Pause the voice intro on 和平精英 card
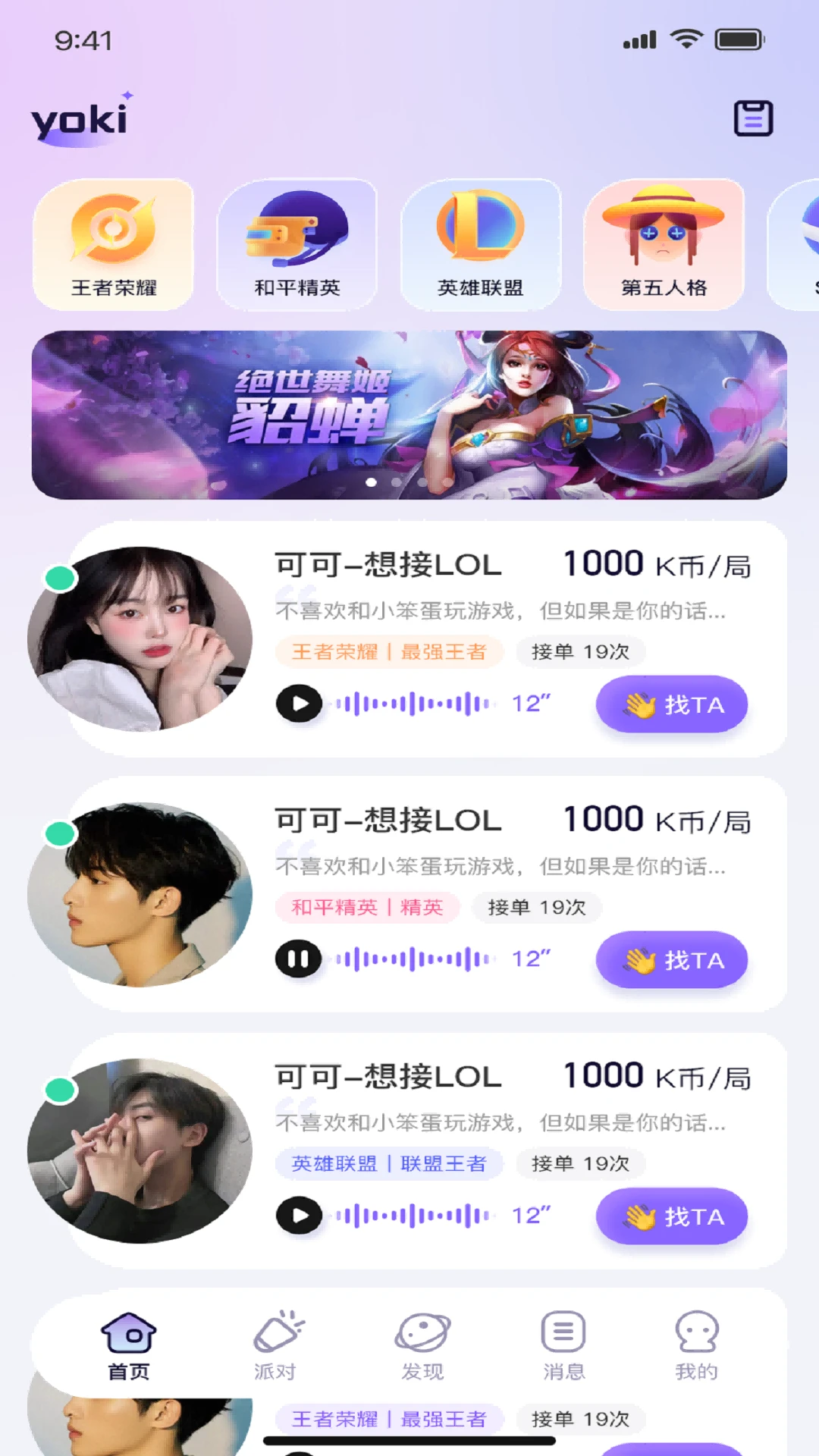 (x=299, y=959)
